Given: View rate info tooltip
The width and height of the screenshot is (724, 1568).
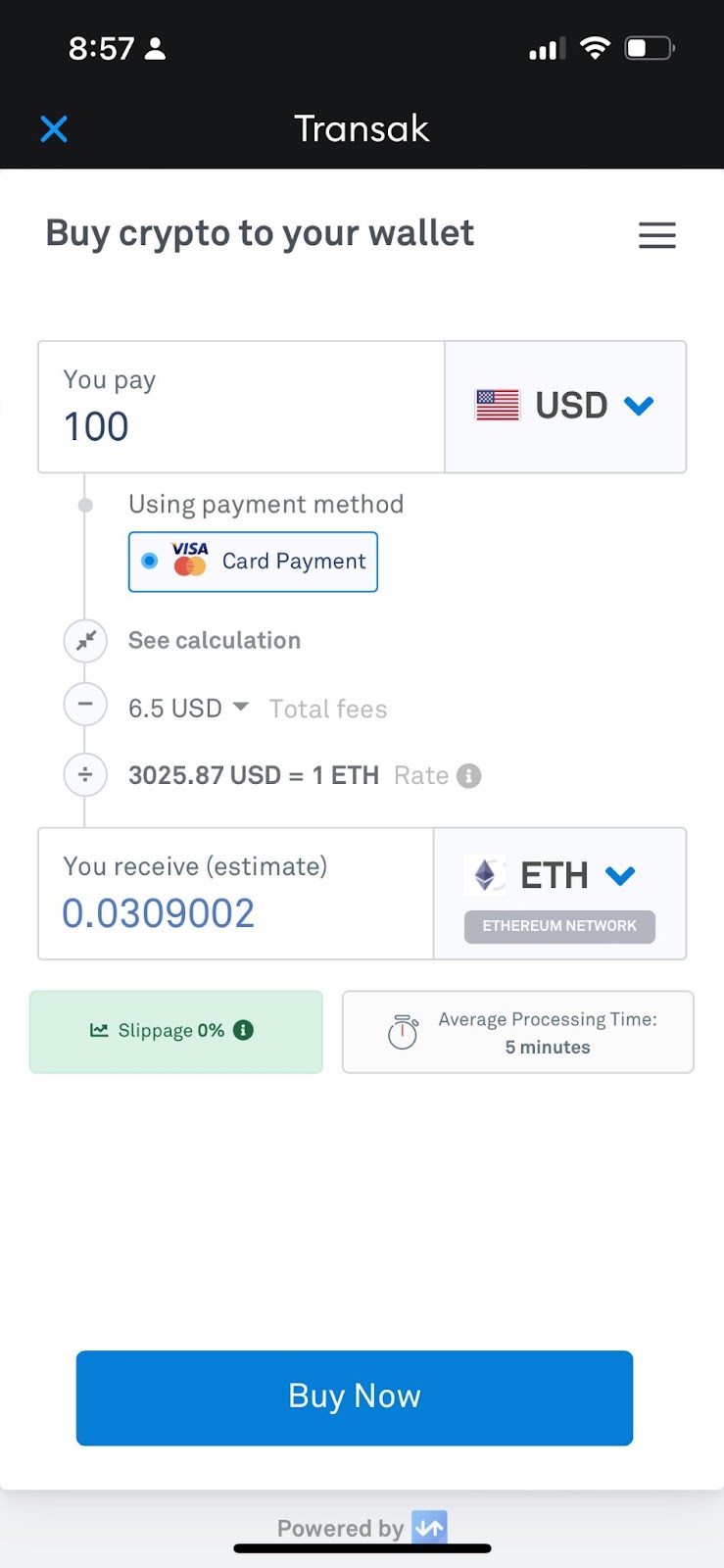Looking at the screenshot, I should [470, 776].
